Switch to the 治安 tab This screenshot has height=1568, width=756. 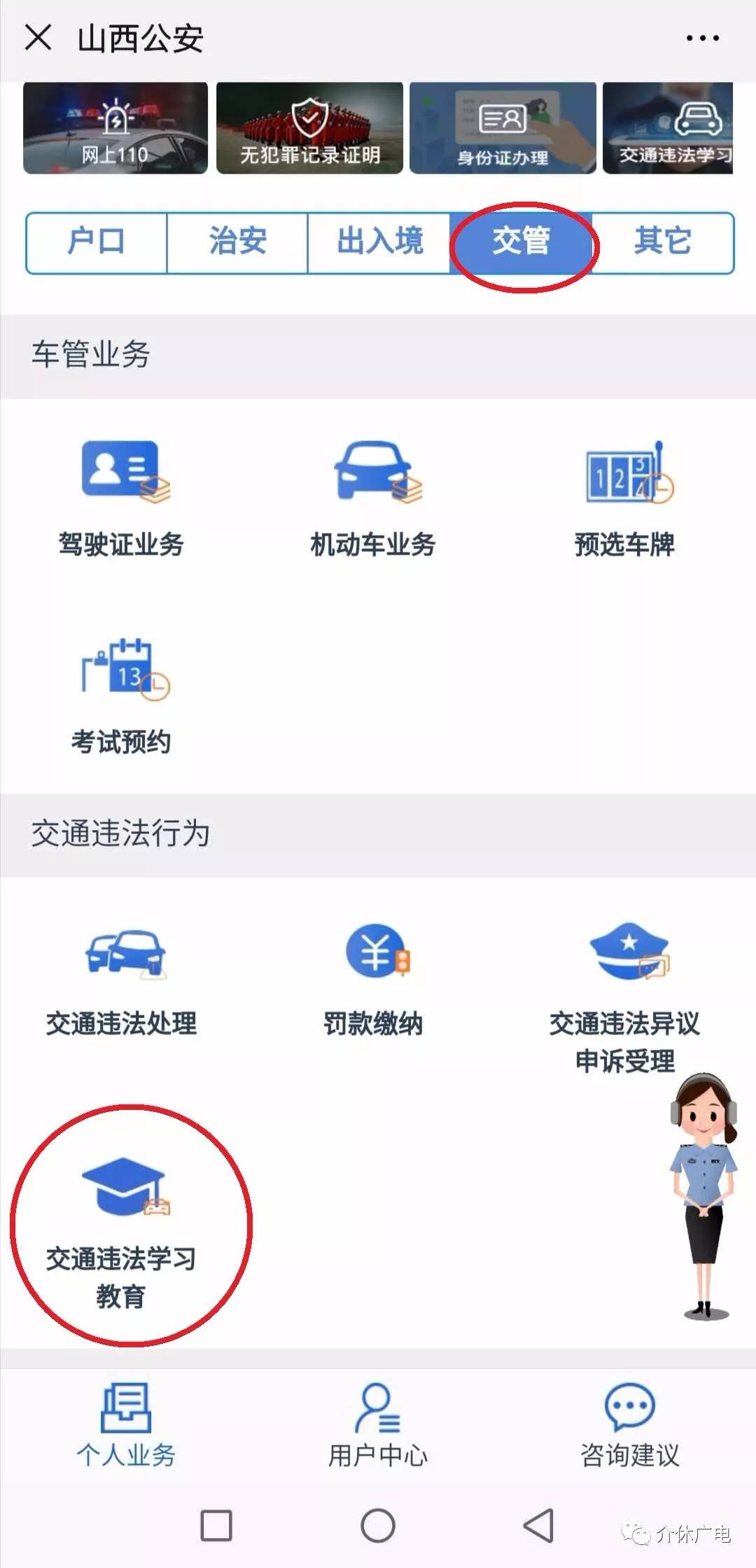click(x=238, y=243)
